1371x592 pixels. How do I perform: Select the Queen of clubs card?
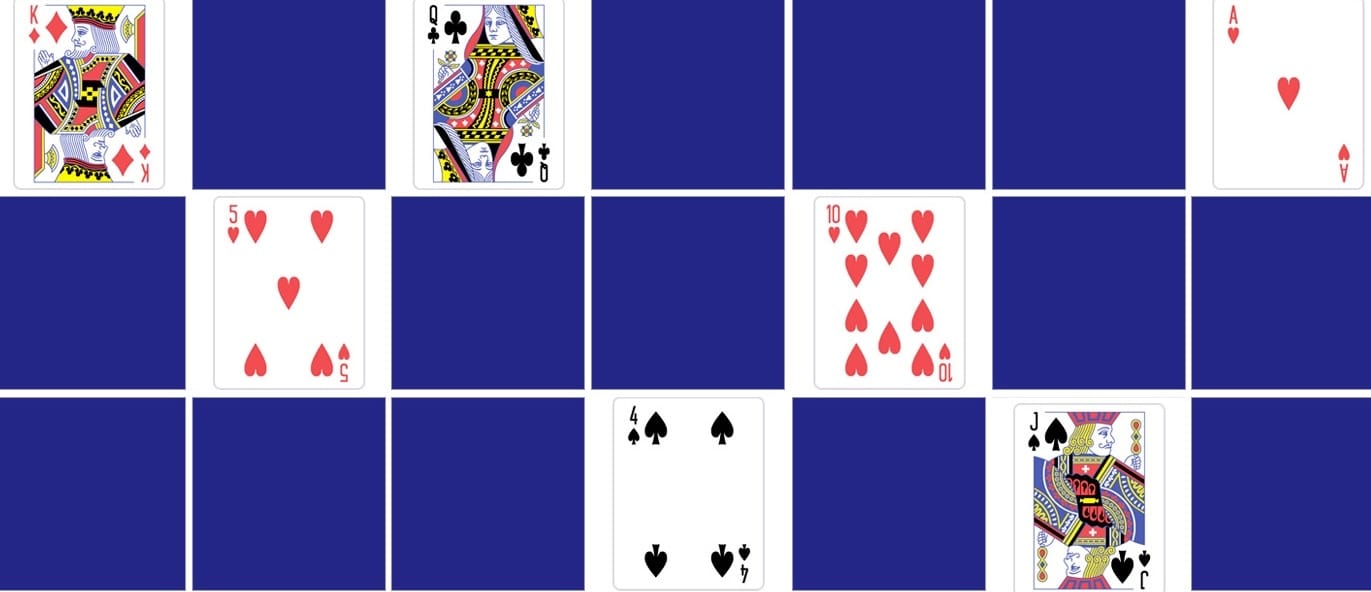coord(489,94)
